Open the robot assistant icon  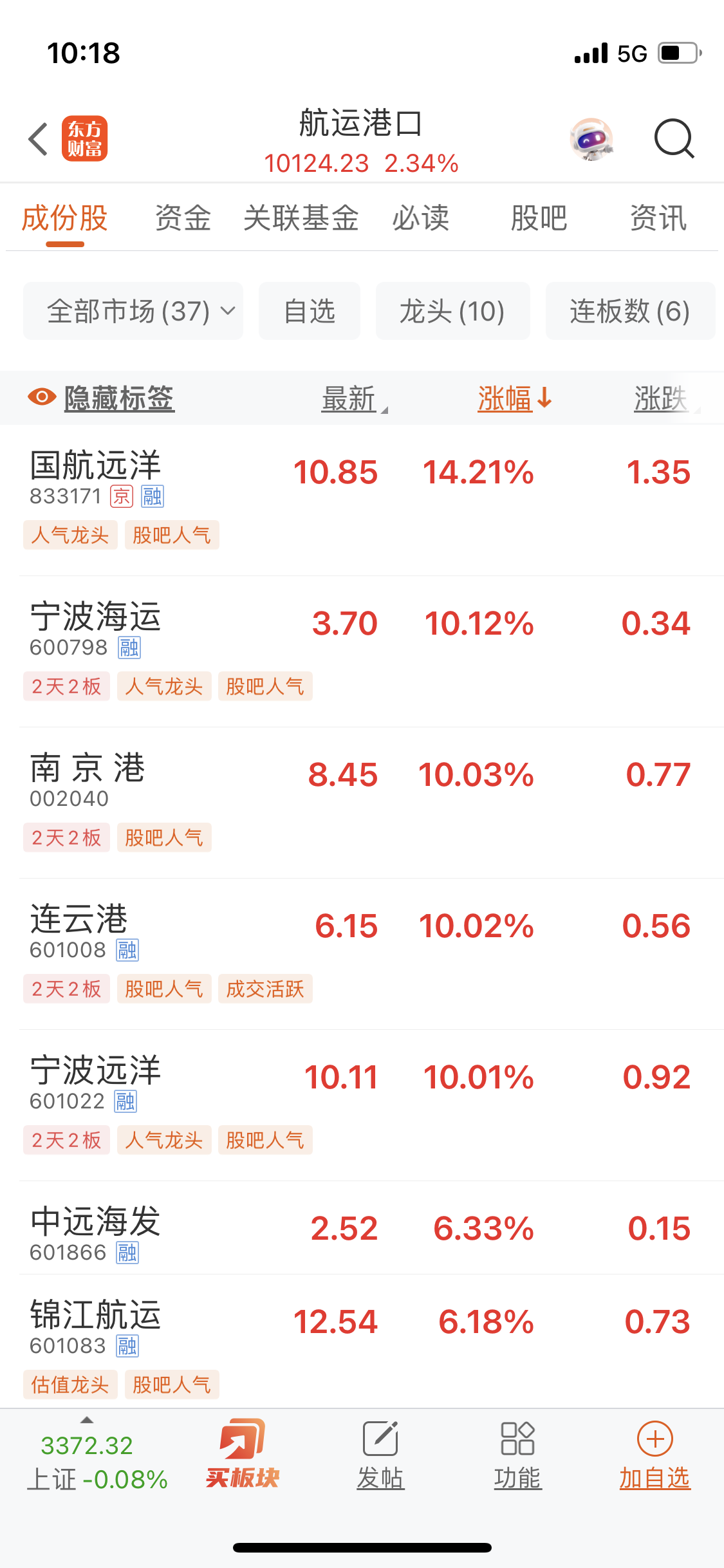591,139
